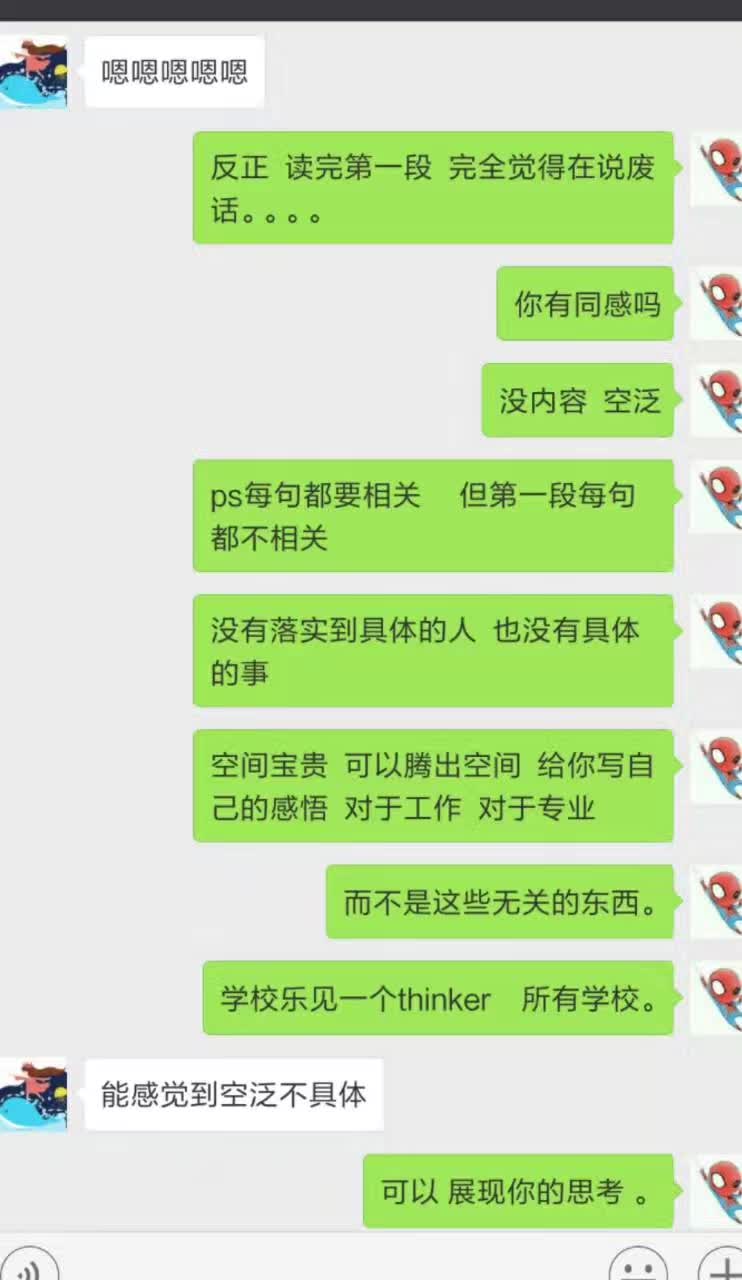
Task: Open contact's avatar beside 嗯嗯嗯嗯嗯 message
Action: pos(33,72)
